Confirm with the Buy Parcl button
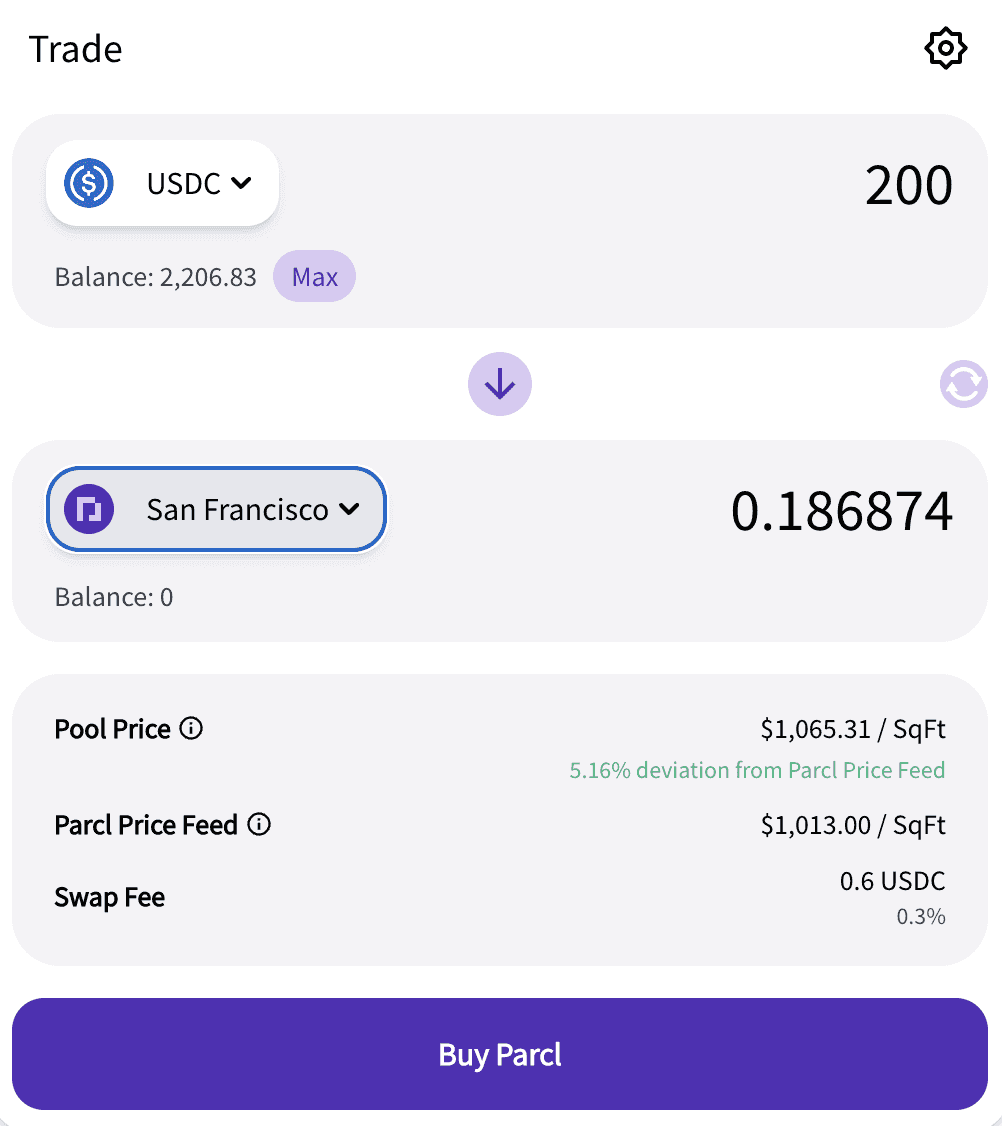This screenshot has width=1002, height=1126. [x=500, y=1054]
